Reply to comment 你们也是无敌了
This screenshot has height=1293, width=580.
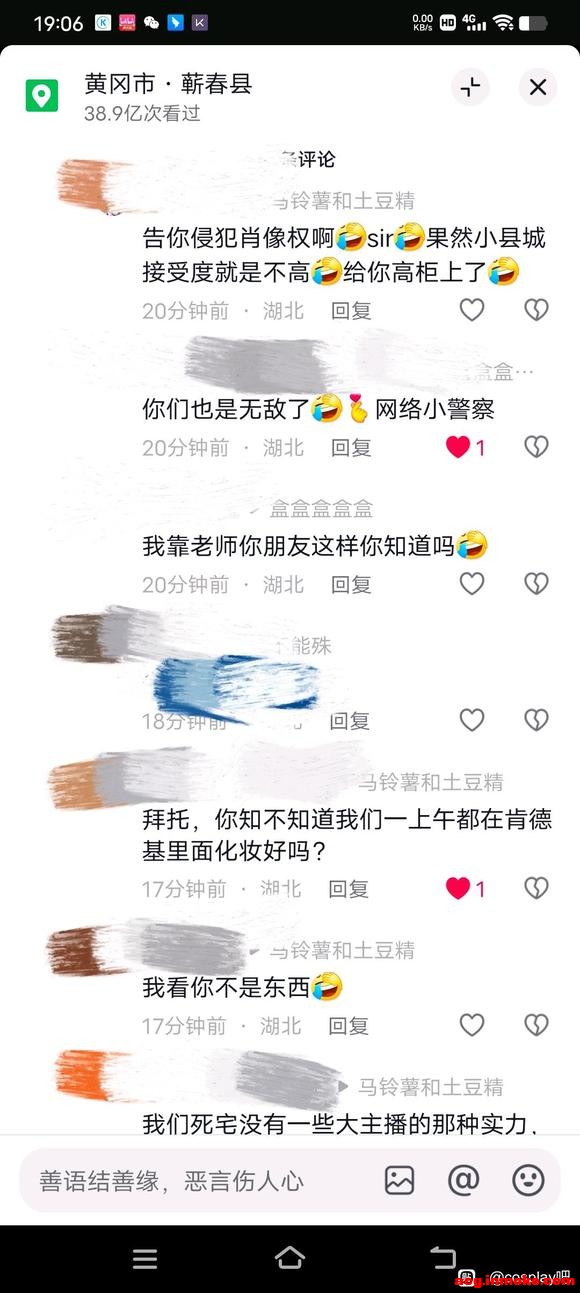(x=351, y=447)
